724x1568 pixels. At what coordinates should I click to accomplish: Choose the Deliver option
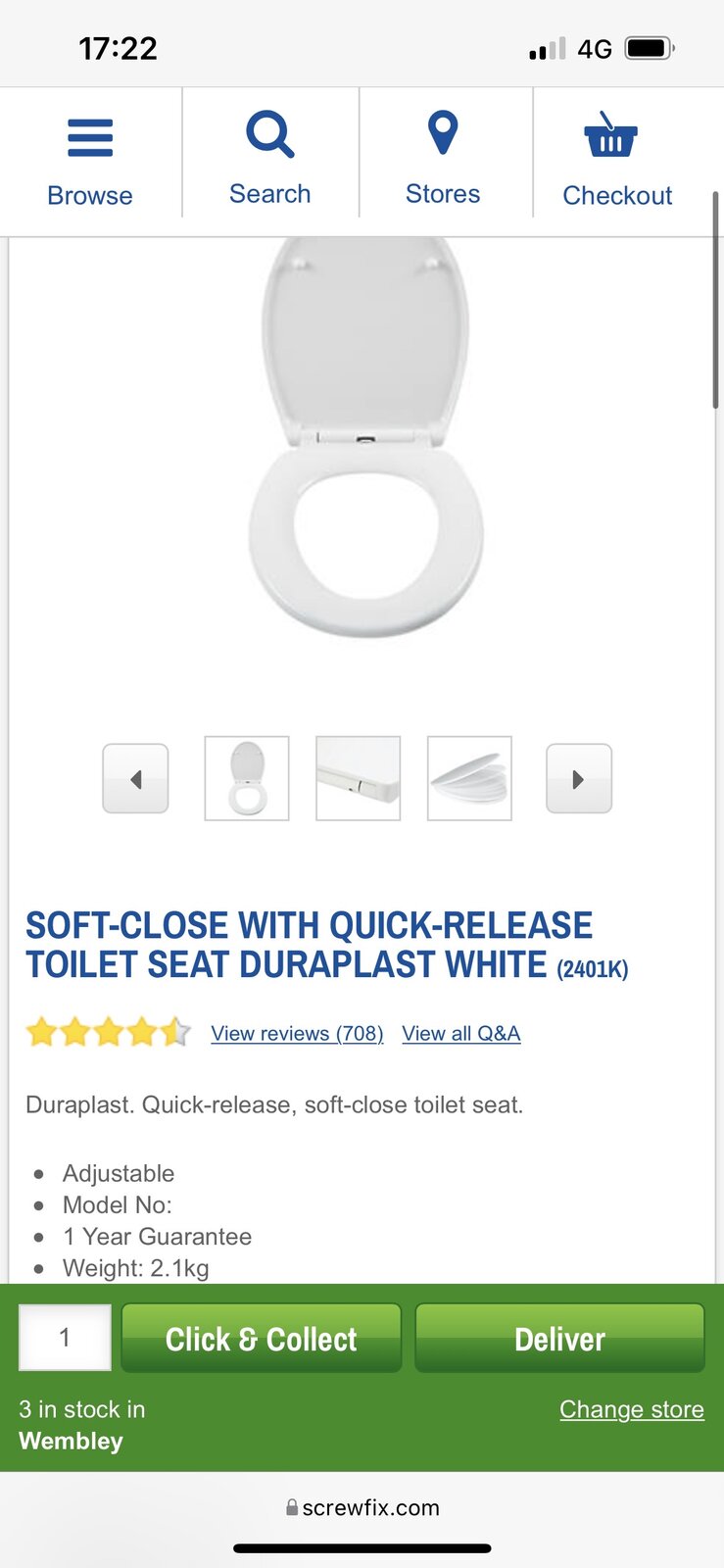(559, 1338)
